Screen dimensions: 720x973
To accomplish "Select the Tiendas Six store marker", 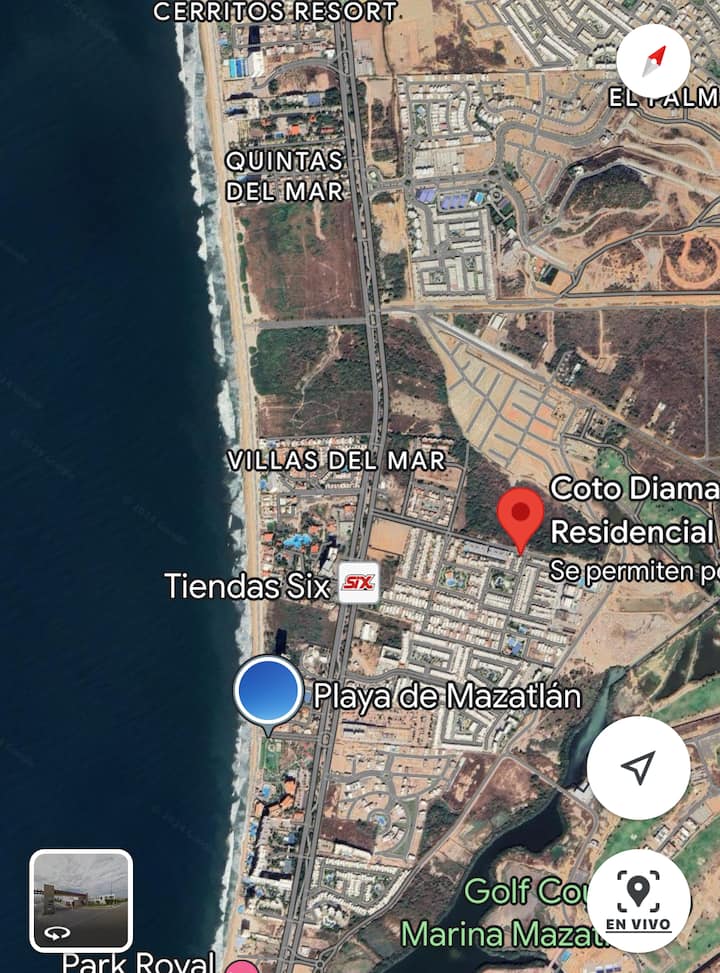I will [x=358, y=583].
